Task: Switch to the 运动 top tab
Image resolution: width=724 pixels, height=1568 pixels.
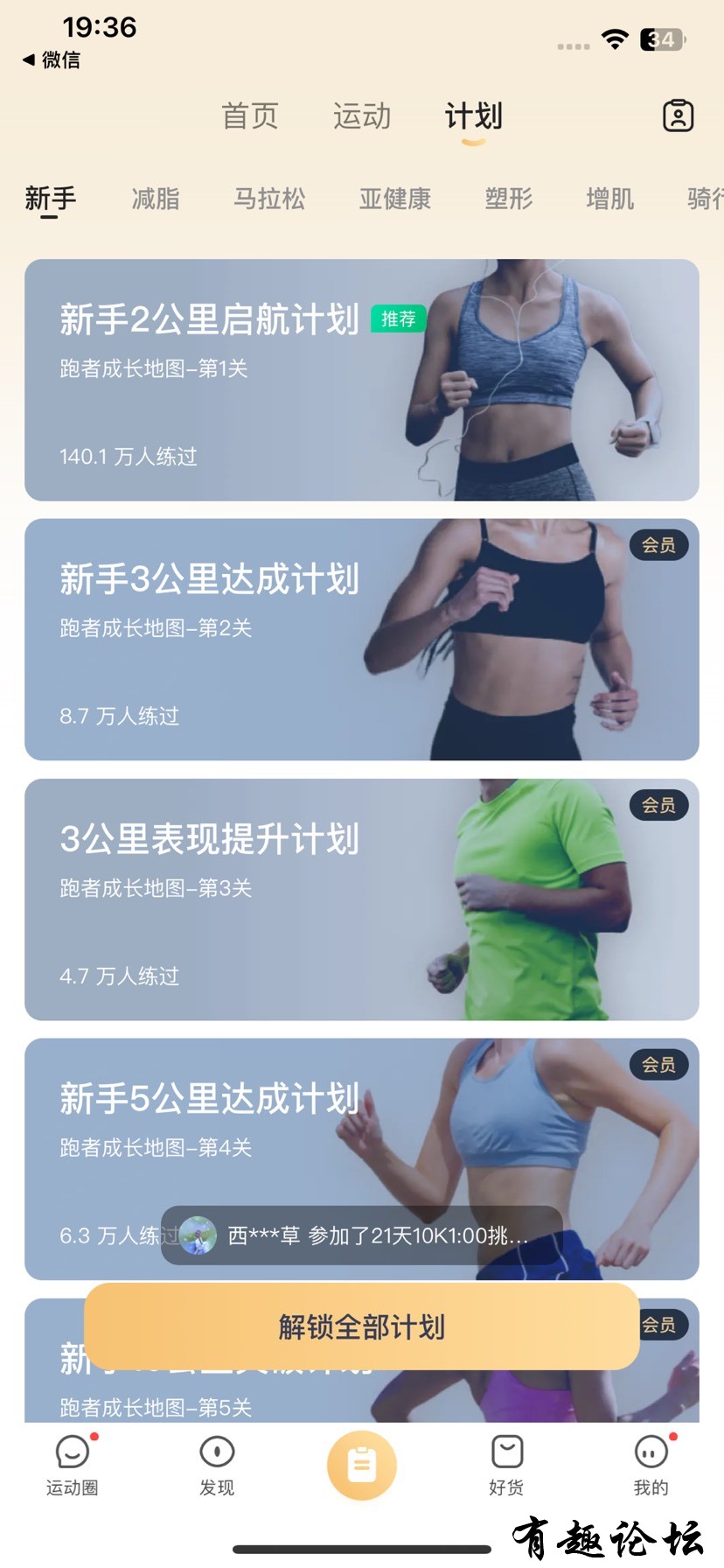Action: click(361, 116)
